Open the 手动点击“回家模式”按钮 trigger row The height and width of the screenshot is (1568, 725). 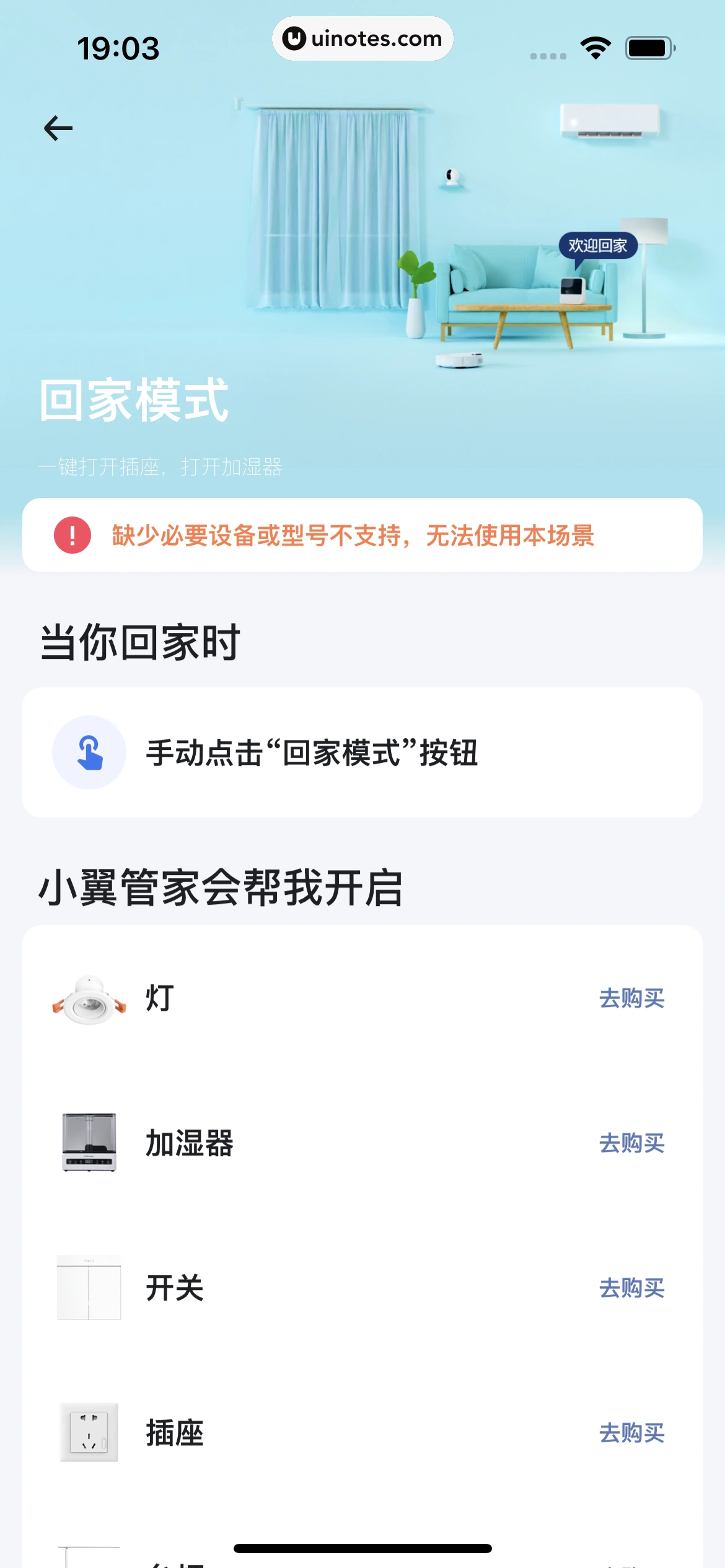(362, 752)
